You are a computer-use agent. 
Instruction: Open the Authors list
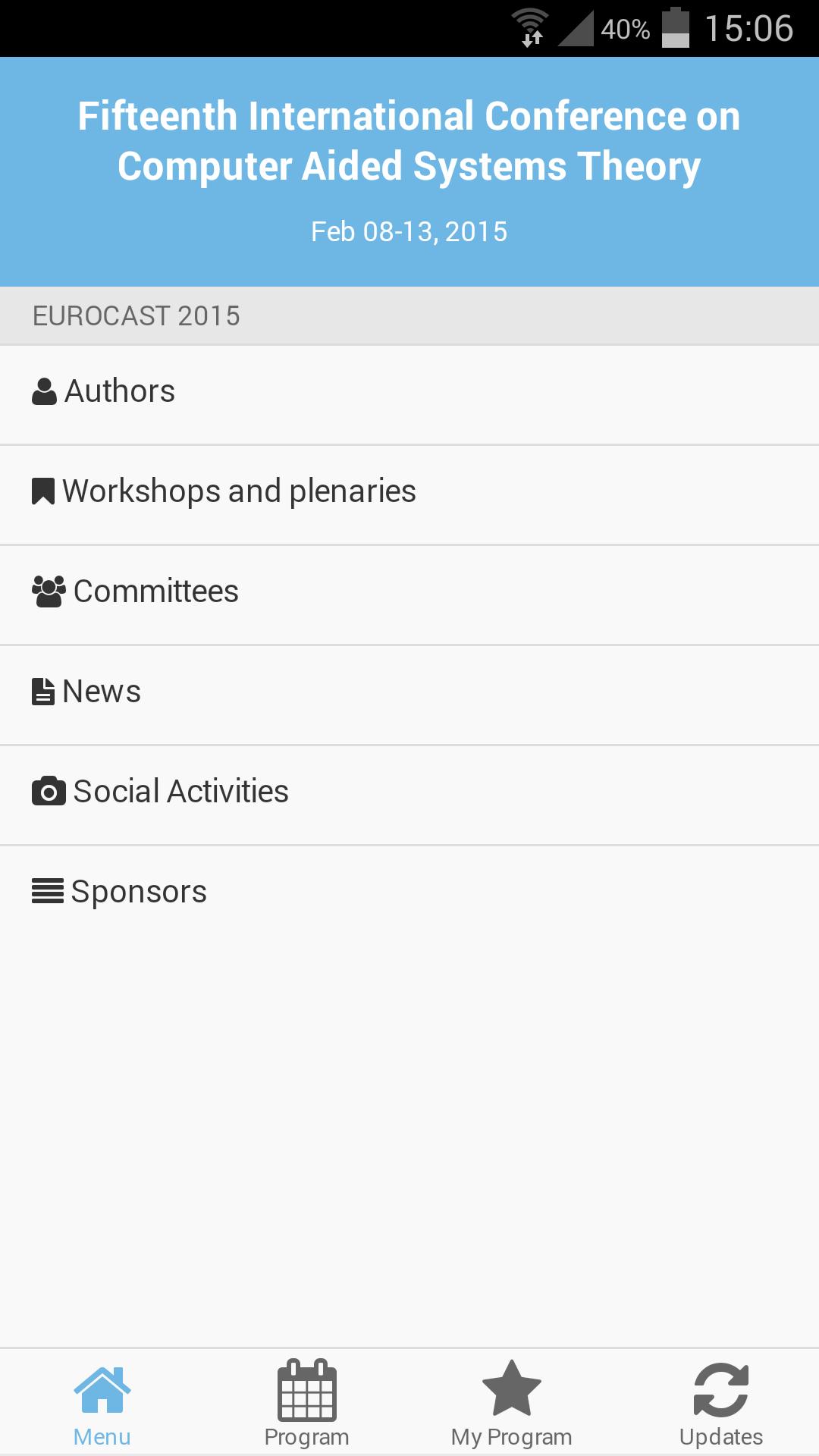pyautogui.click(x=409, y=395)
